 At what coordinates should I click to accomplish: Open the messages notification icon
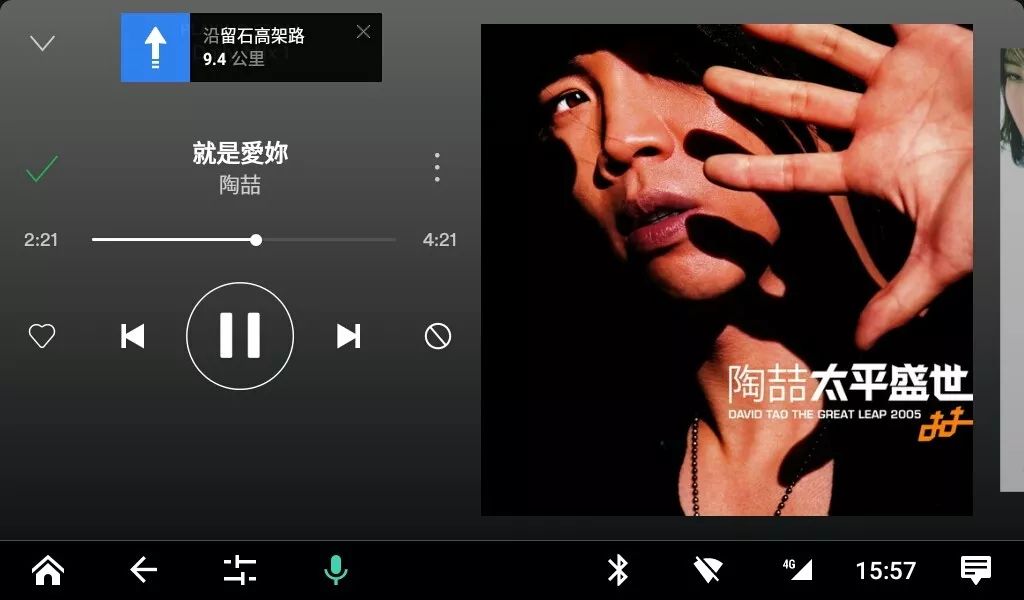pyautogui.click(x=976, y=570)
